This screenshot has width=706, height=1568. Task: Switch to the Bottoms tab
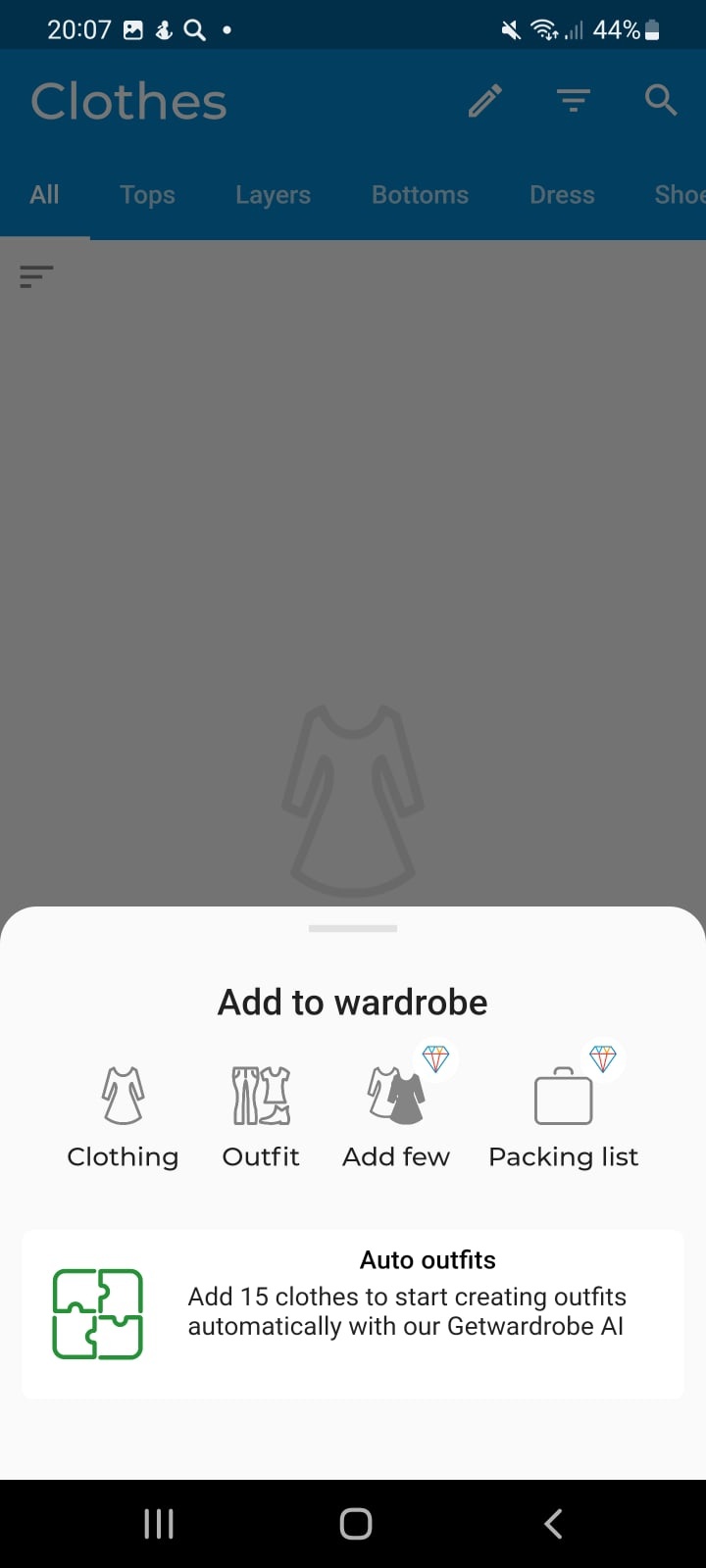pos(420,194)
